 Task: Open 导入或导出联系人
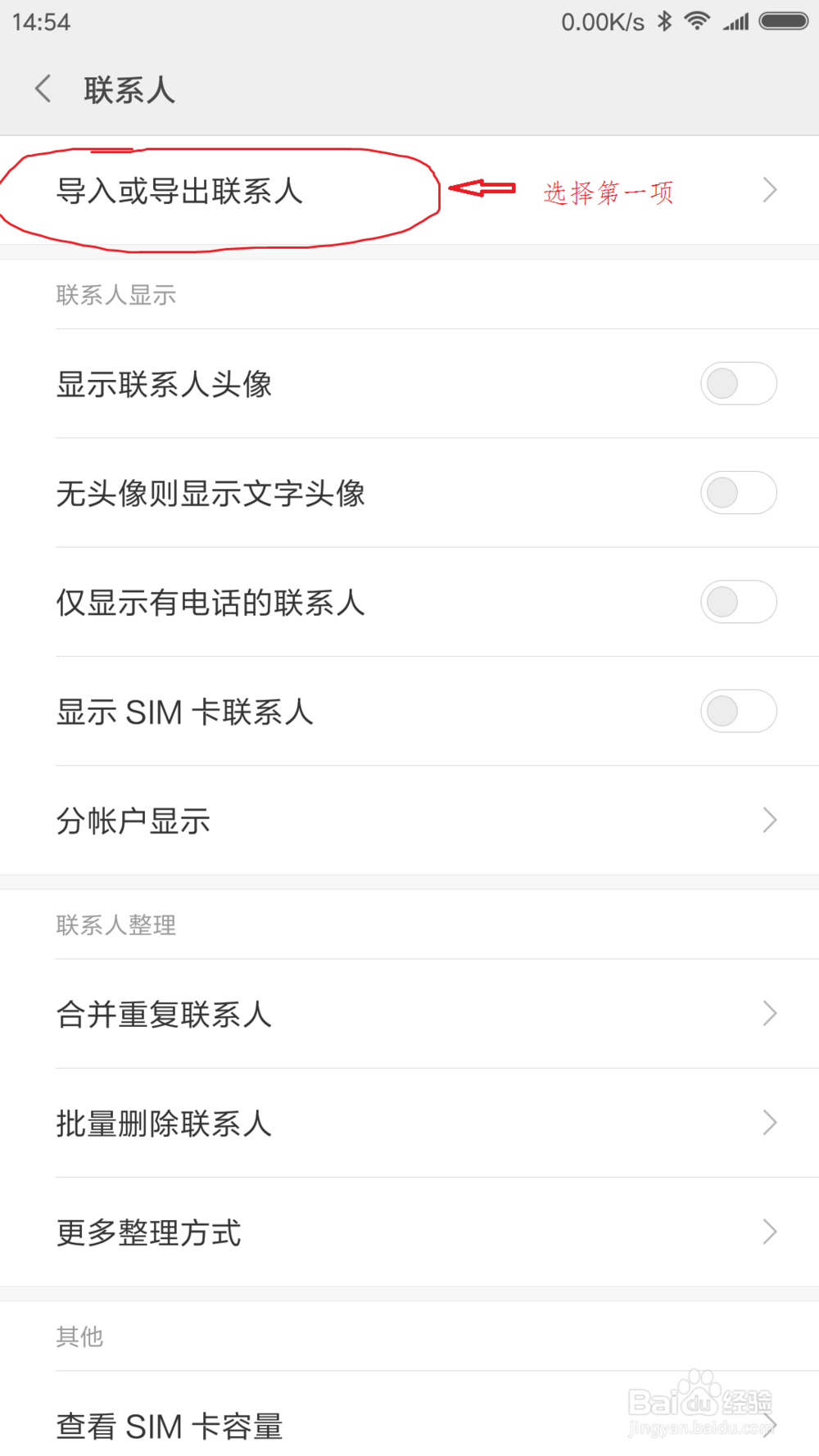coord(409,191)
